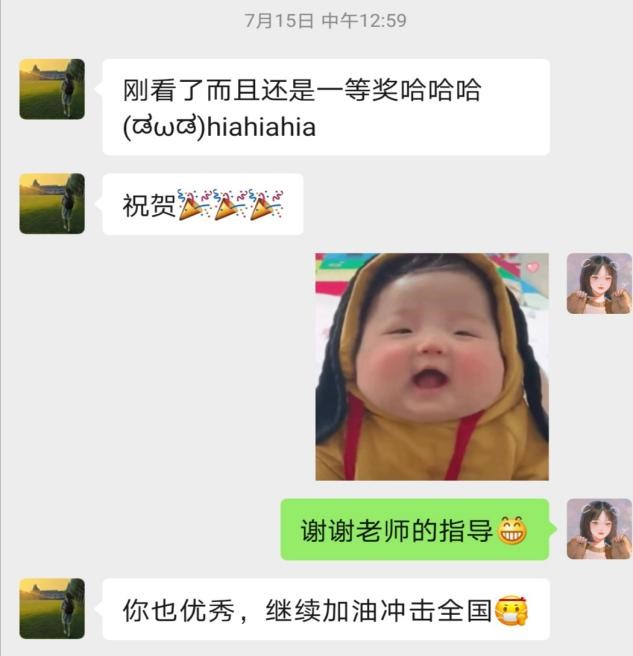Image resolution: width=633 pixels, height=656 pixels.
Task: View profile from avatar beside "你也优秀"
Action: tap(52, 609)
